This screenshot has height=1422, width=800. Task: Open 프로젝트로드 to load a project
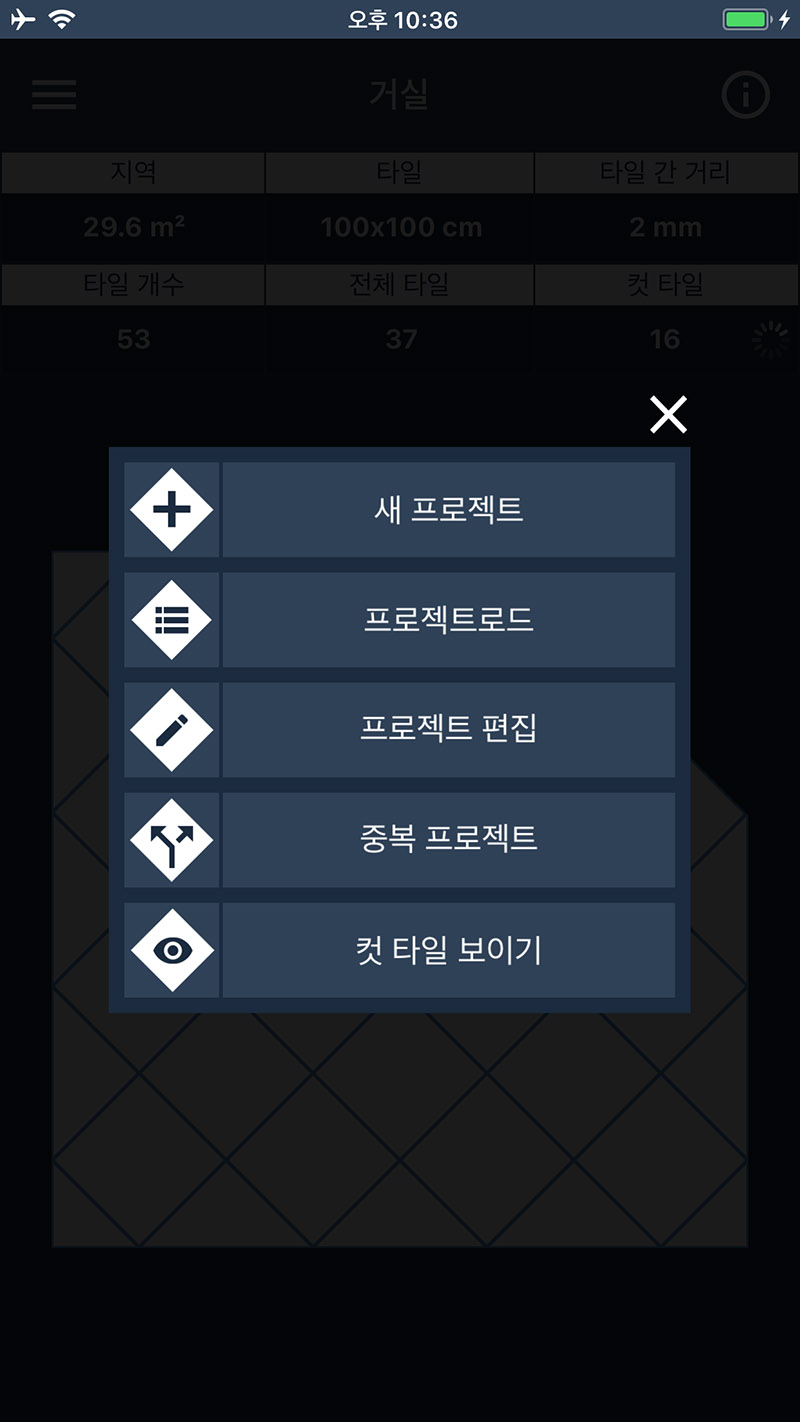399,620
